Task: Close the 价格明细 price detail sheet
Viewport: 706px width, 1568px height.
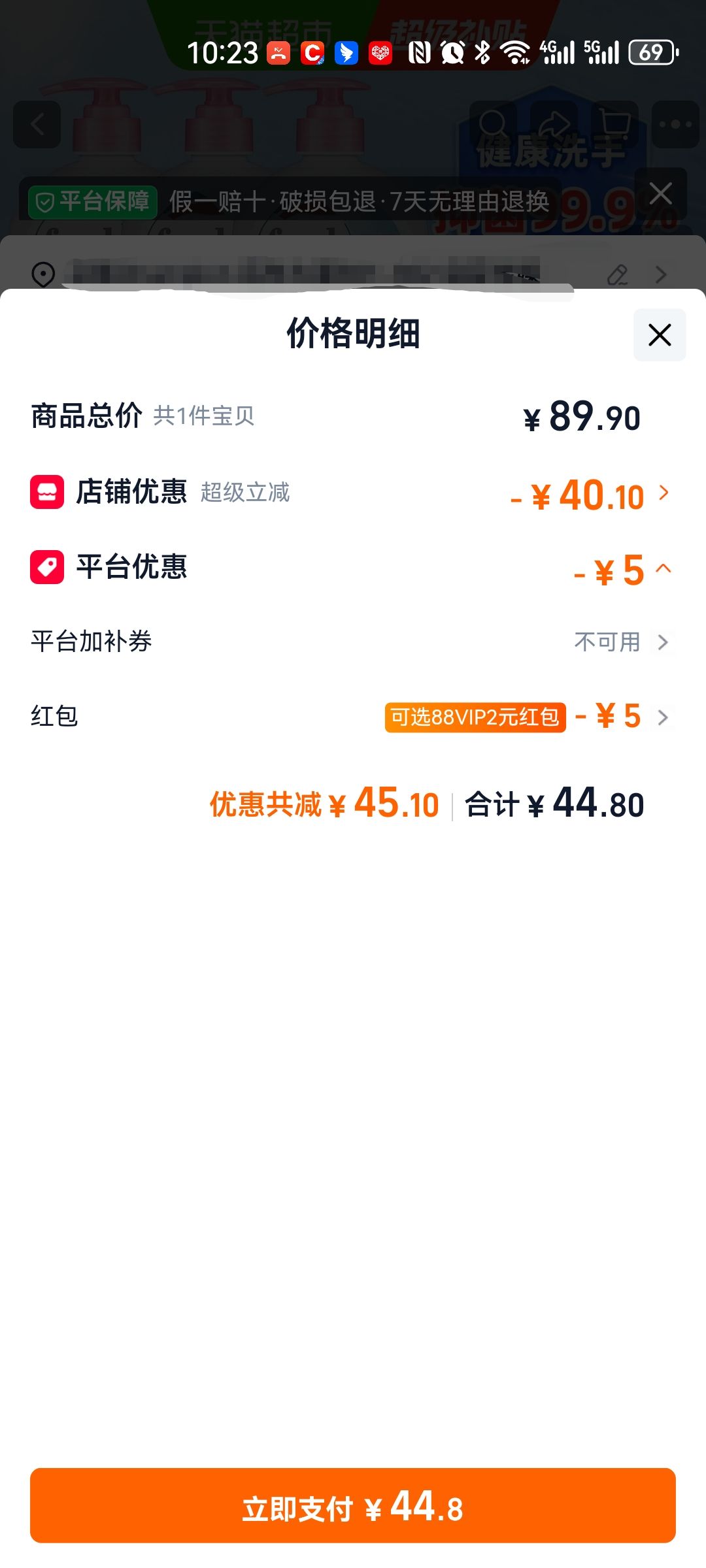Action: point(660,335)
